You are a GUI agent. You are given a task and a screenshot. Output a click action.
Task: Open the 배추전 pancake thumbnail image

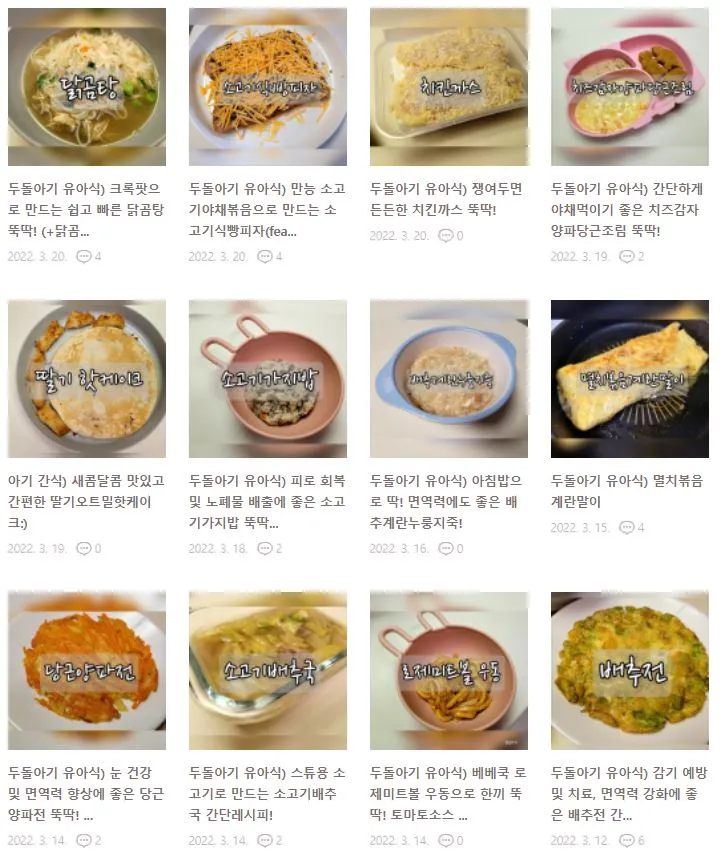pyautogui.click(x=627, y=665)
